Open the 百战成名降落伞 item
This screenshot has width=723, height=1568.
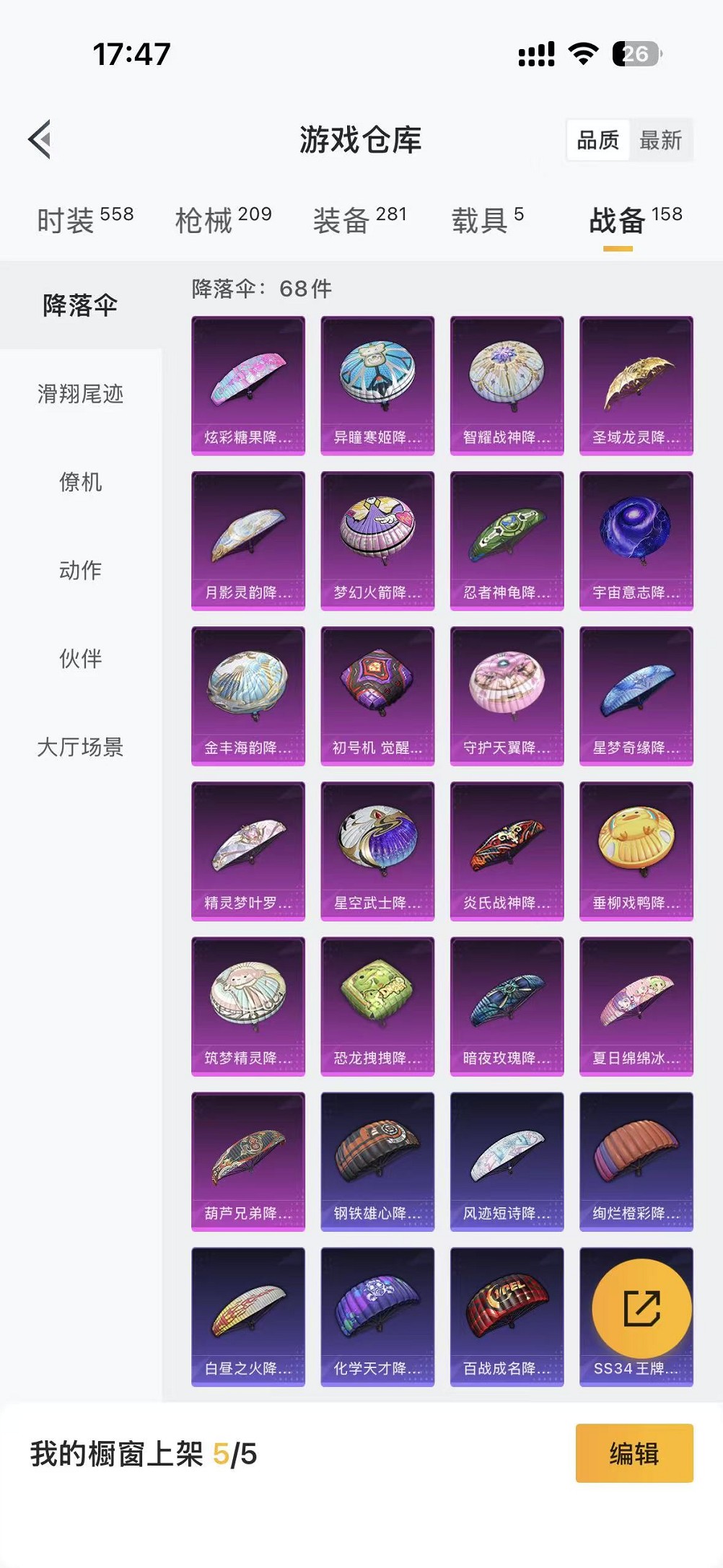click(507, 1316)
